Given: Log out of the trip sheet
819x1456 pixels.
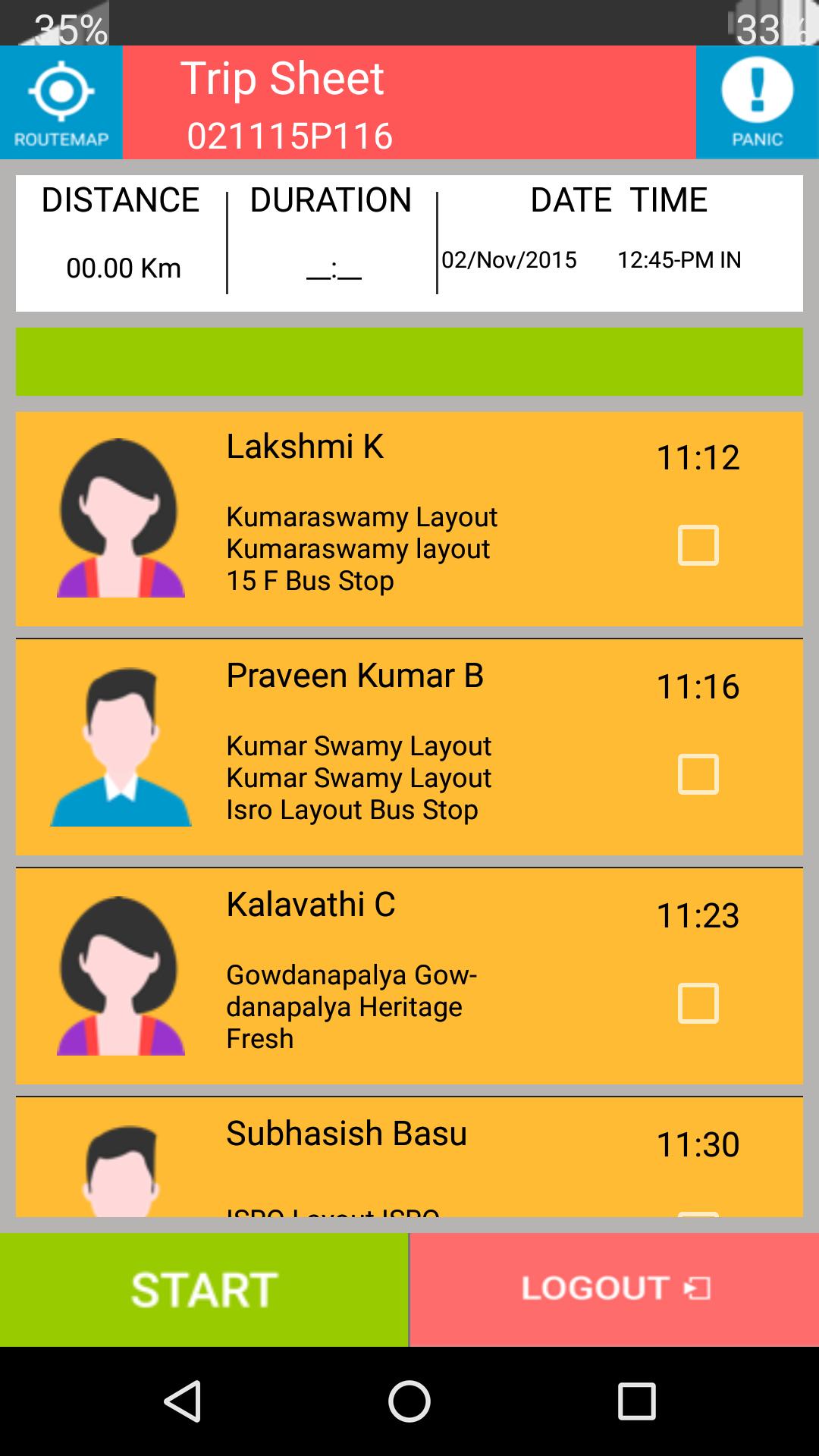Looking at the screenshot, I should coord(614,1289).
